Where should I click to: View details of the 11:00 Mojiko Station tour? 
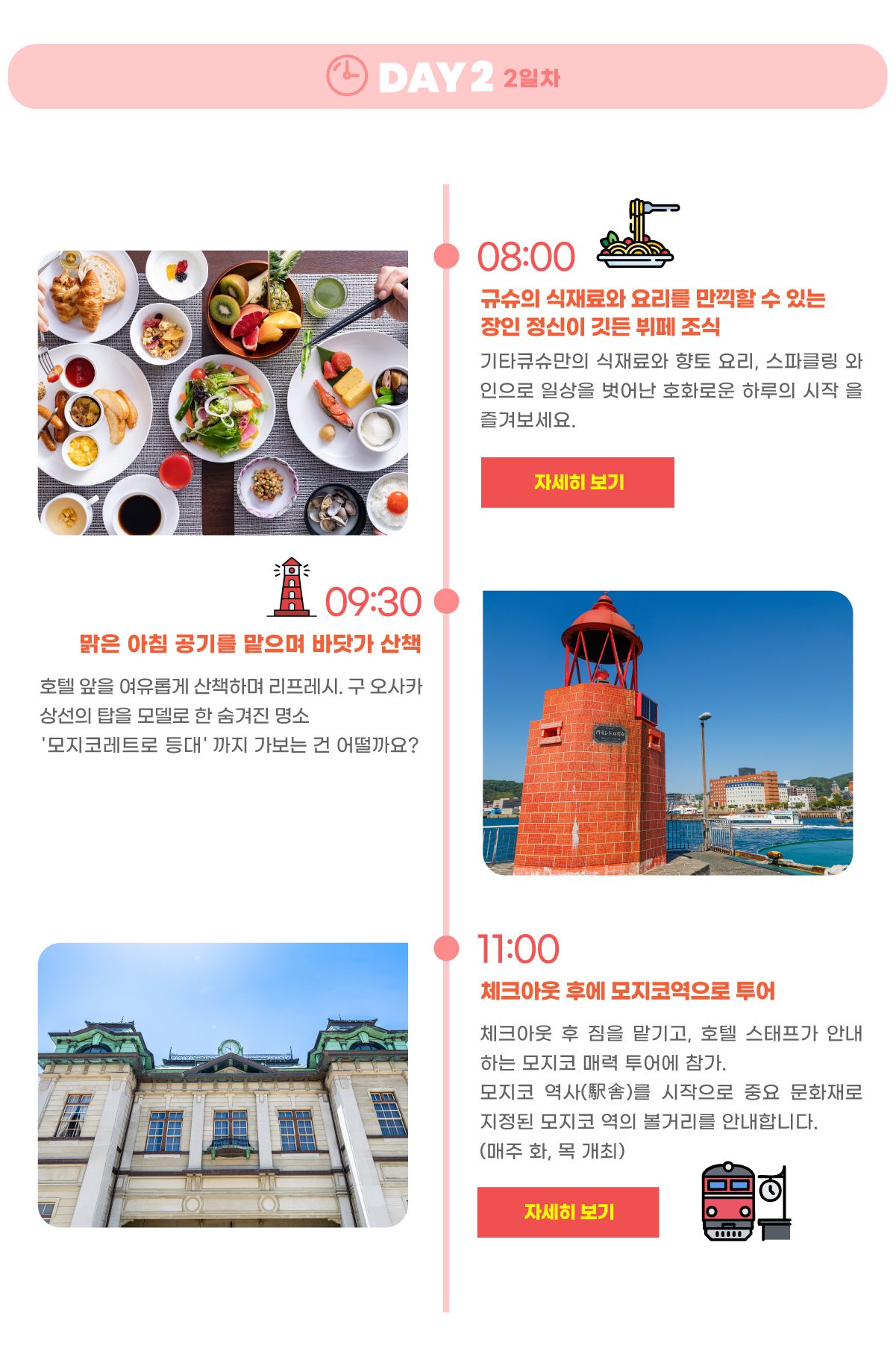568,1212
